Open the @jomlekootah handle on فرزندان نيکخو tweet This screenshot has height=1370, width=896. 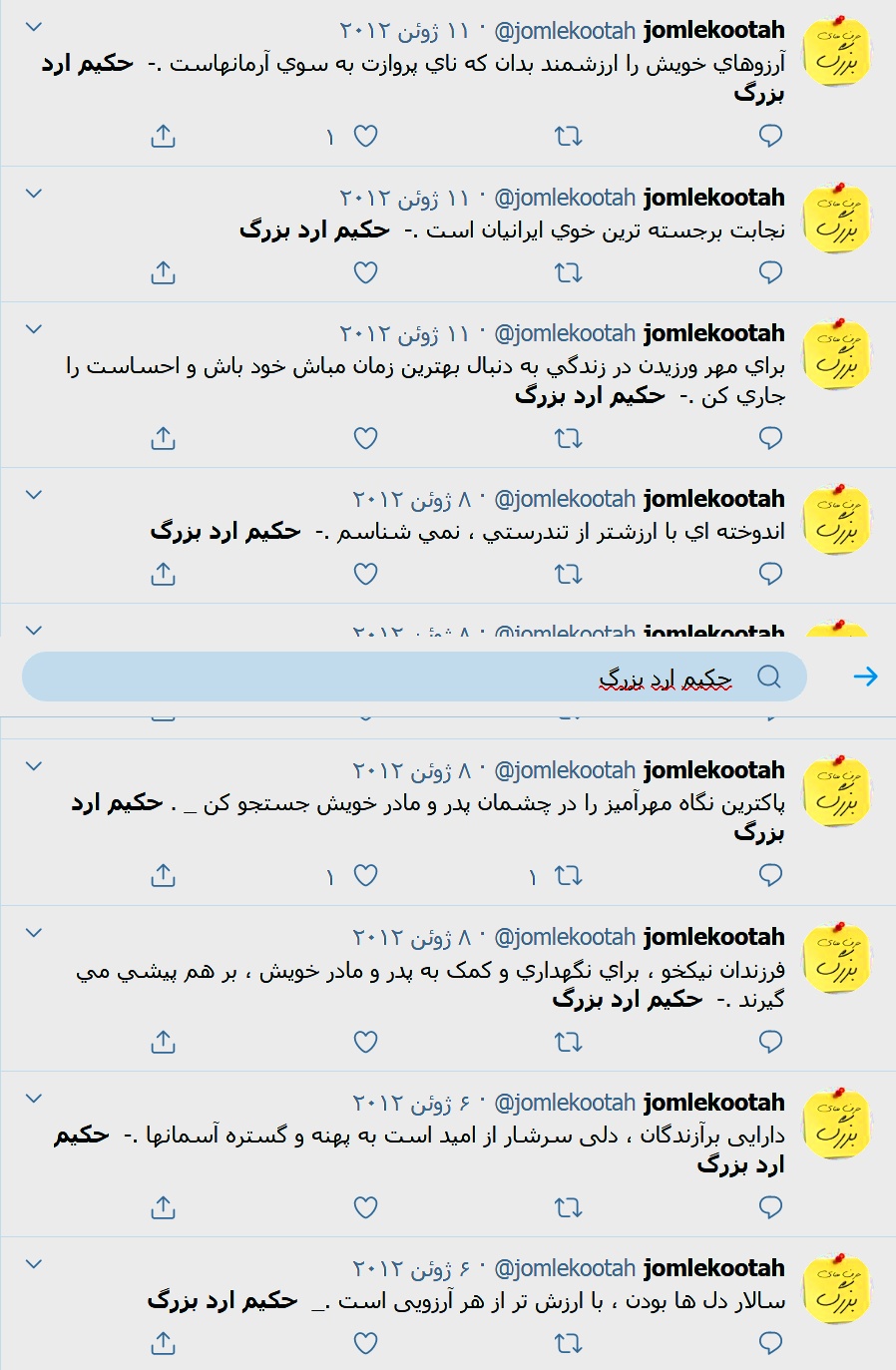[x=565, y=937]
